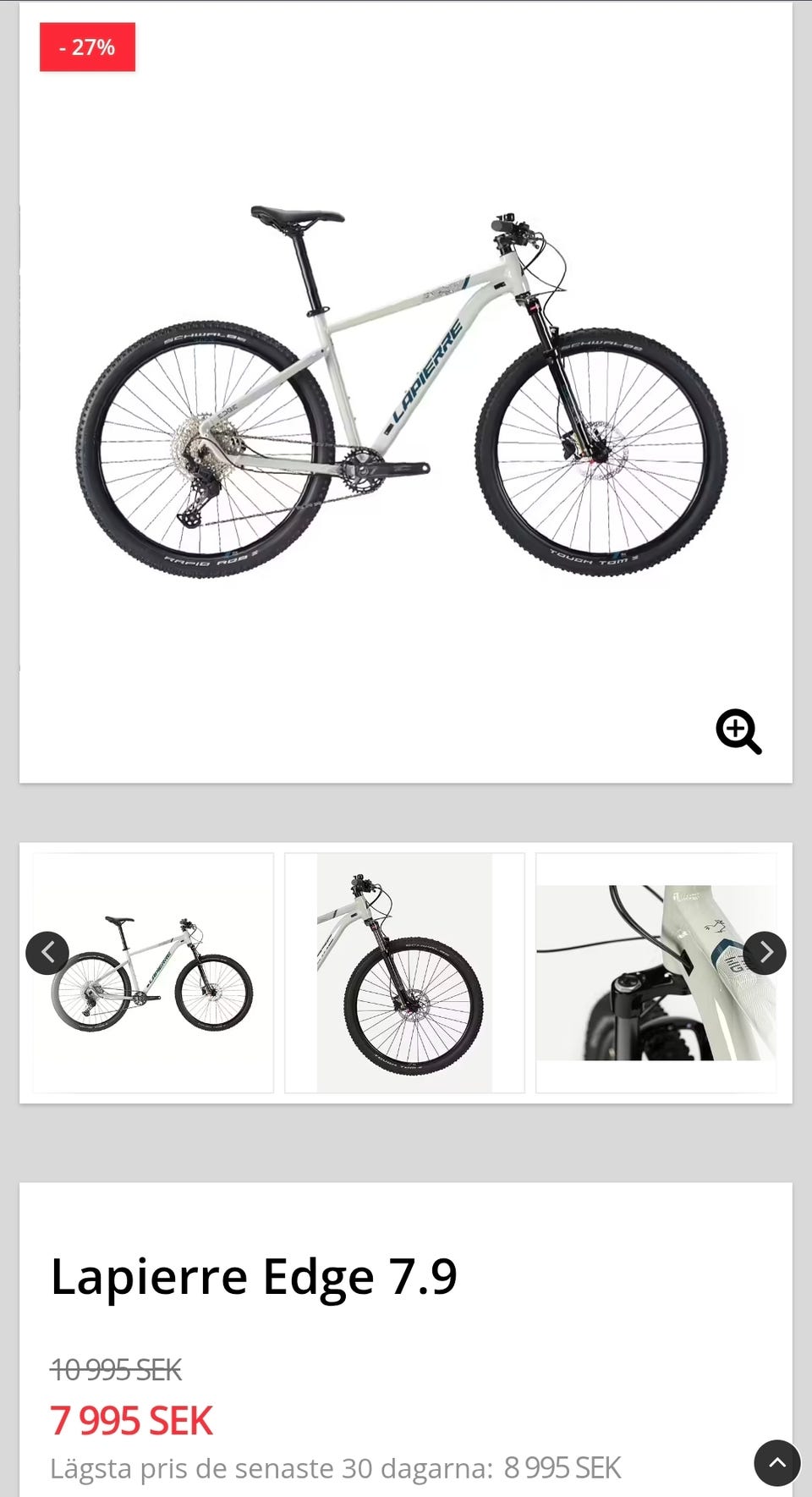Show next gallery thumbnails

pos(765,953)
